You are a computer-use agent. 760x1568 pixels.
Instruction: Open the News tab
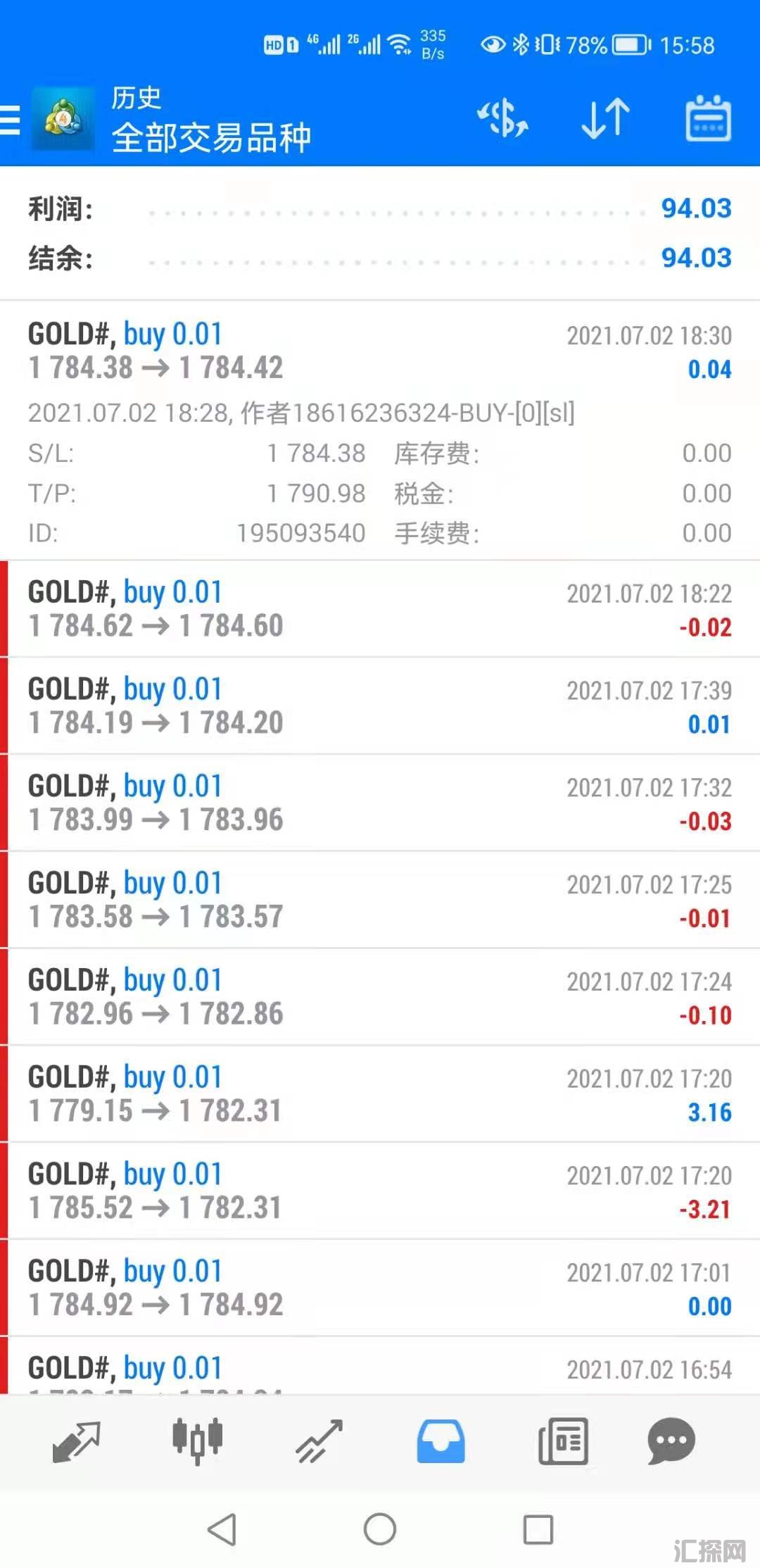pos(562,1441)
